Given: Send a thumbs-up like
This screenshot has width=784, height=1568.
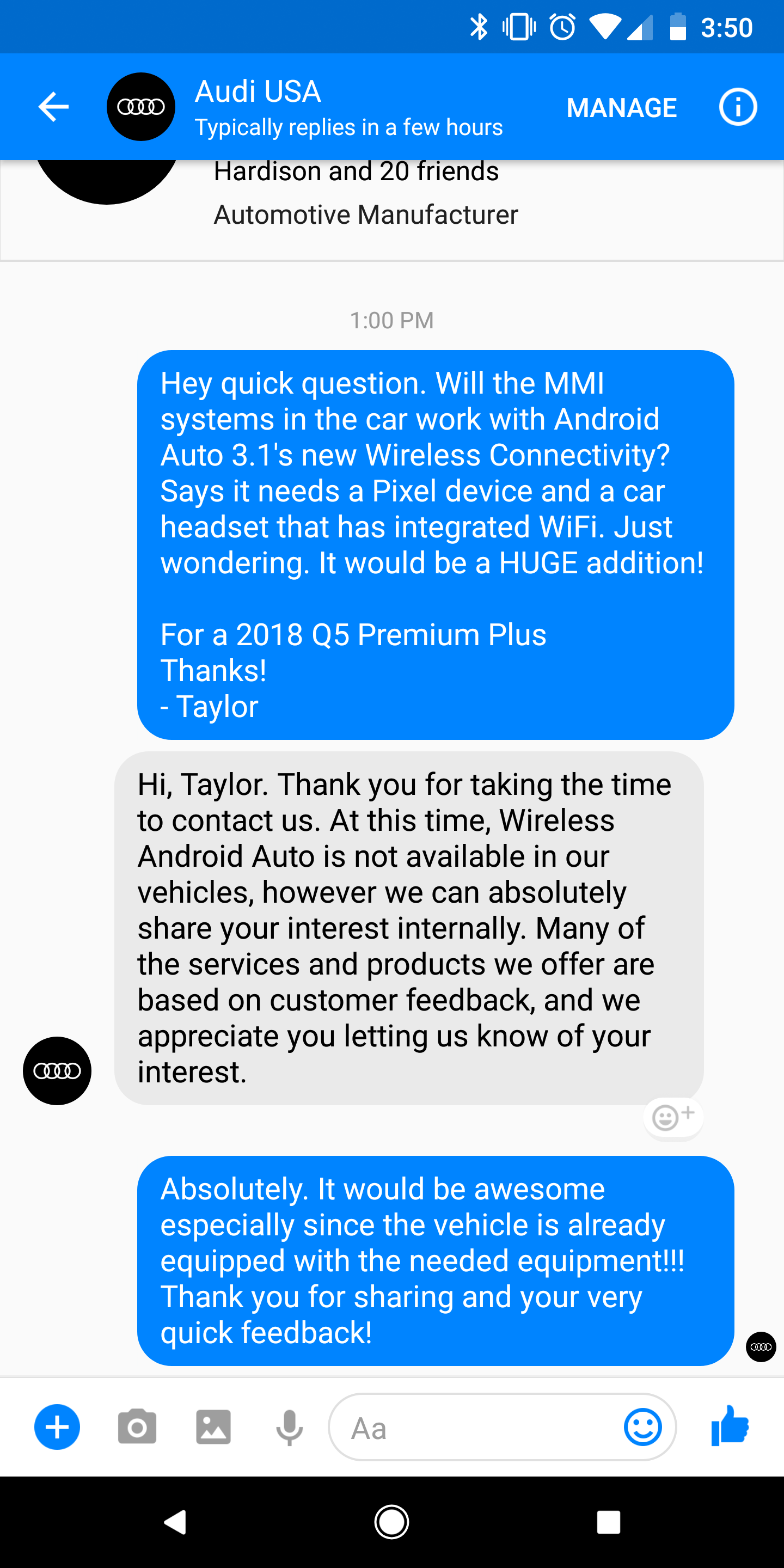Looking at the screenshot, I should 730,1425.
